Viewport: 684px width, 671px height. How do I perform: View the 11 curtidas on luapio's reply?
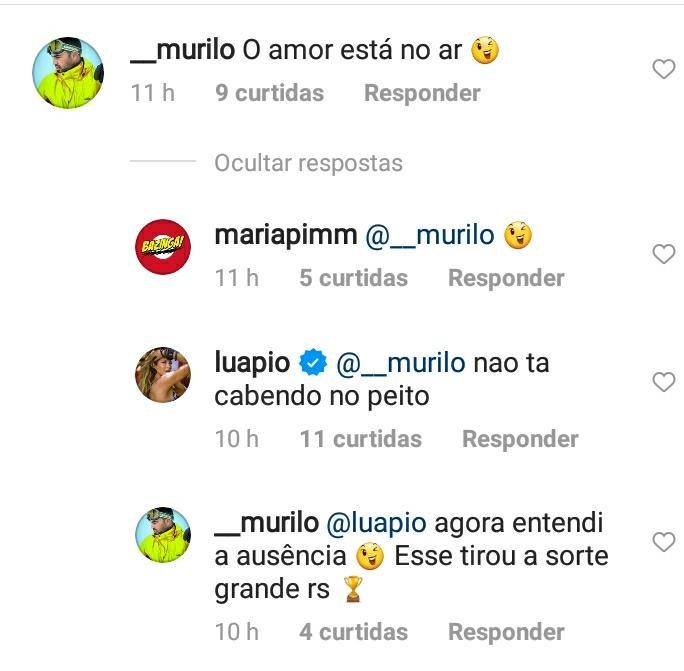click(x=360, y=439)
